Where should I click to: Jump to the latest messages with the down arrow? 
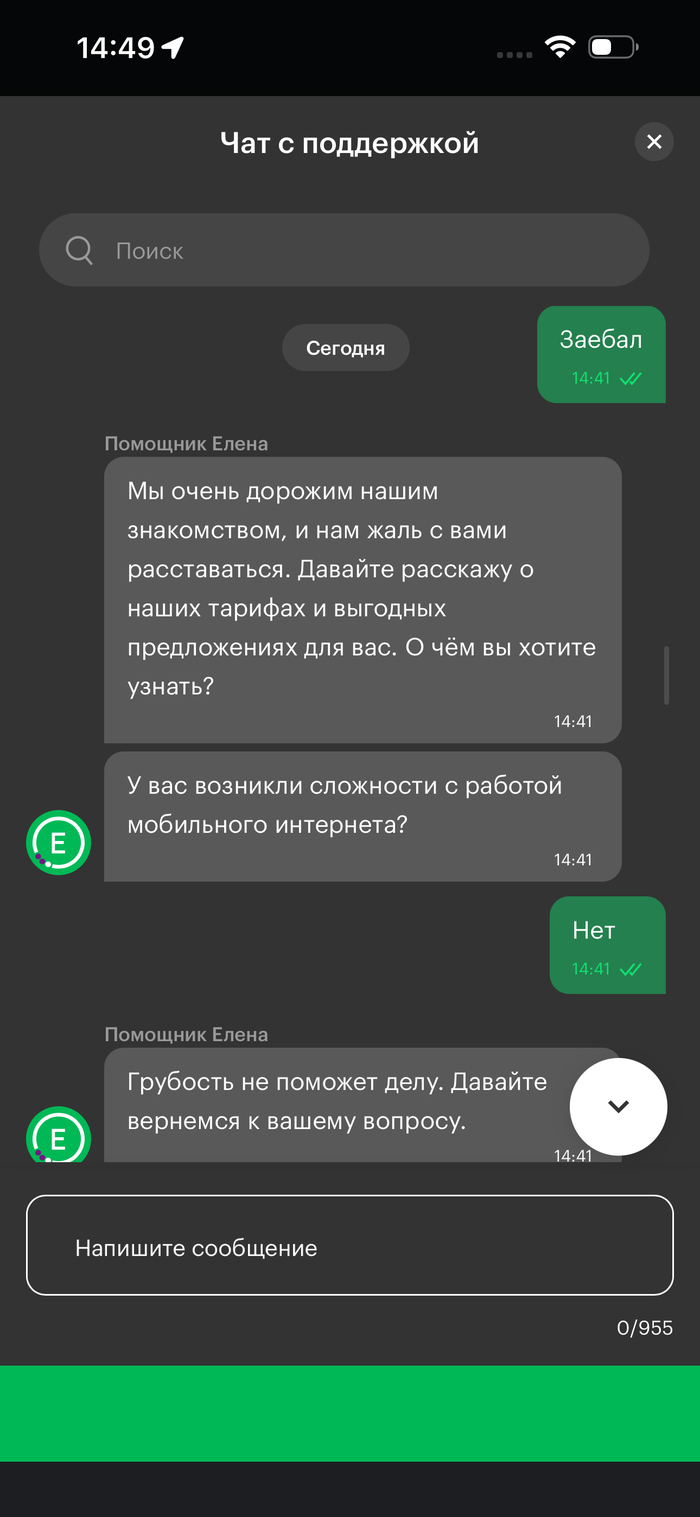tap(618, 1106)
